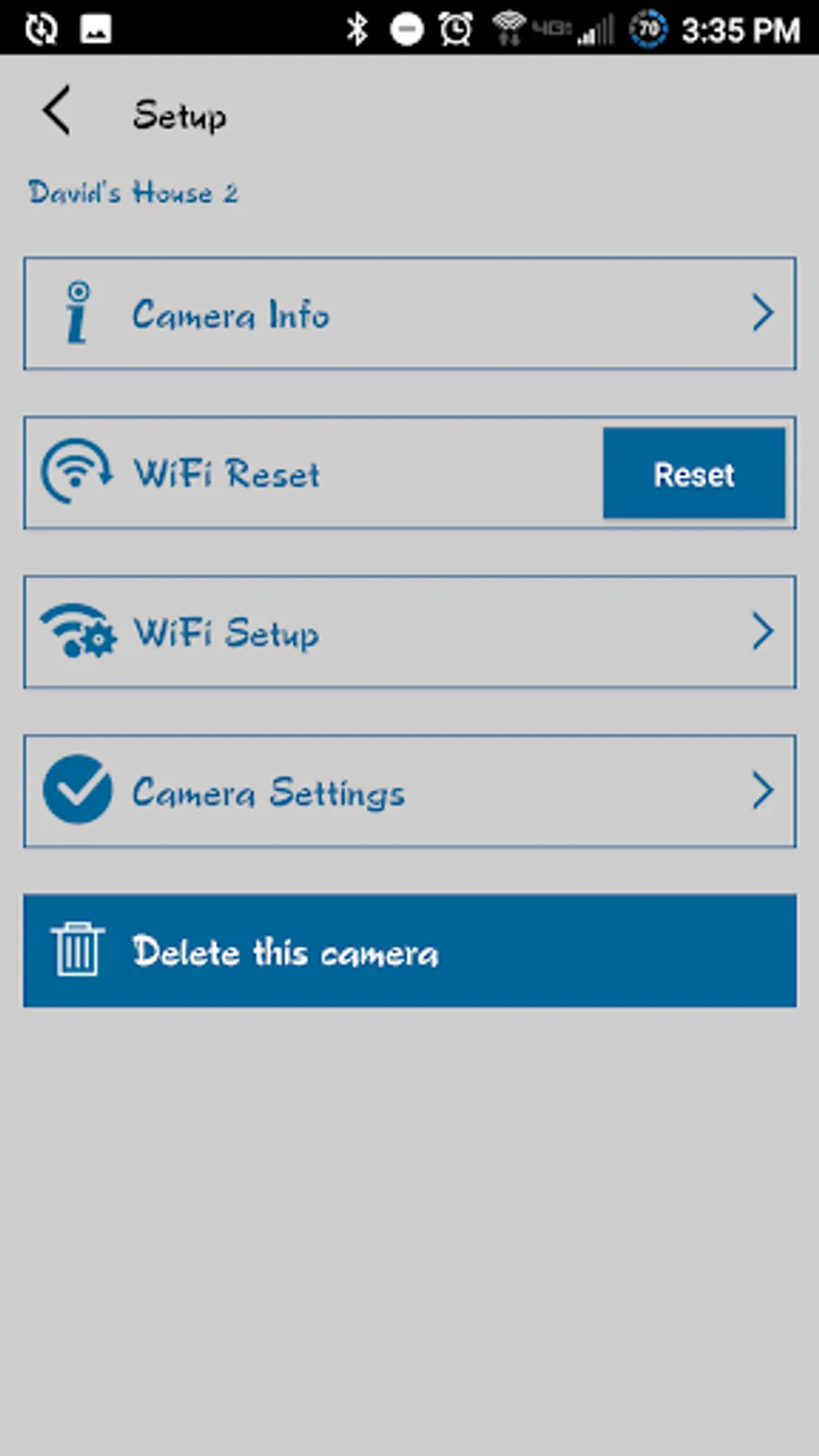This screenshot has width=819, height=1456.
Task: Open WiFi Setup
Action: tap(409, 632)
